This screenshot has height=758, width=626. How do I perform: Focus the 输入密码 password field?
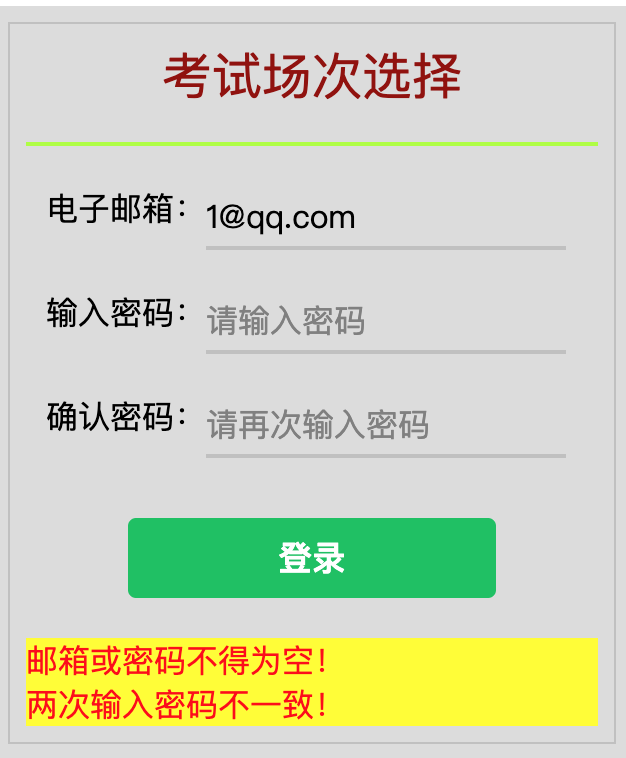(x=385, y=321)
